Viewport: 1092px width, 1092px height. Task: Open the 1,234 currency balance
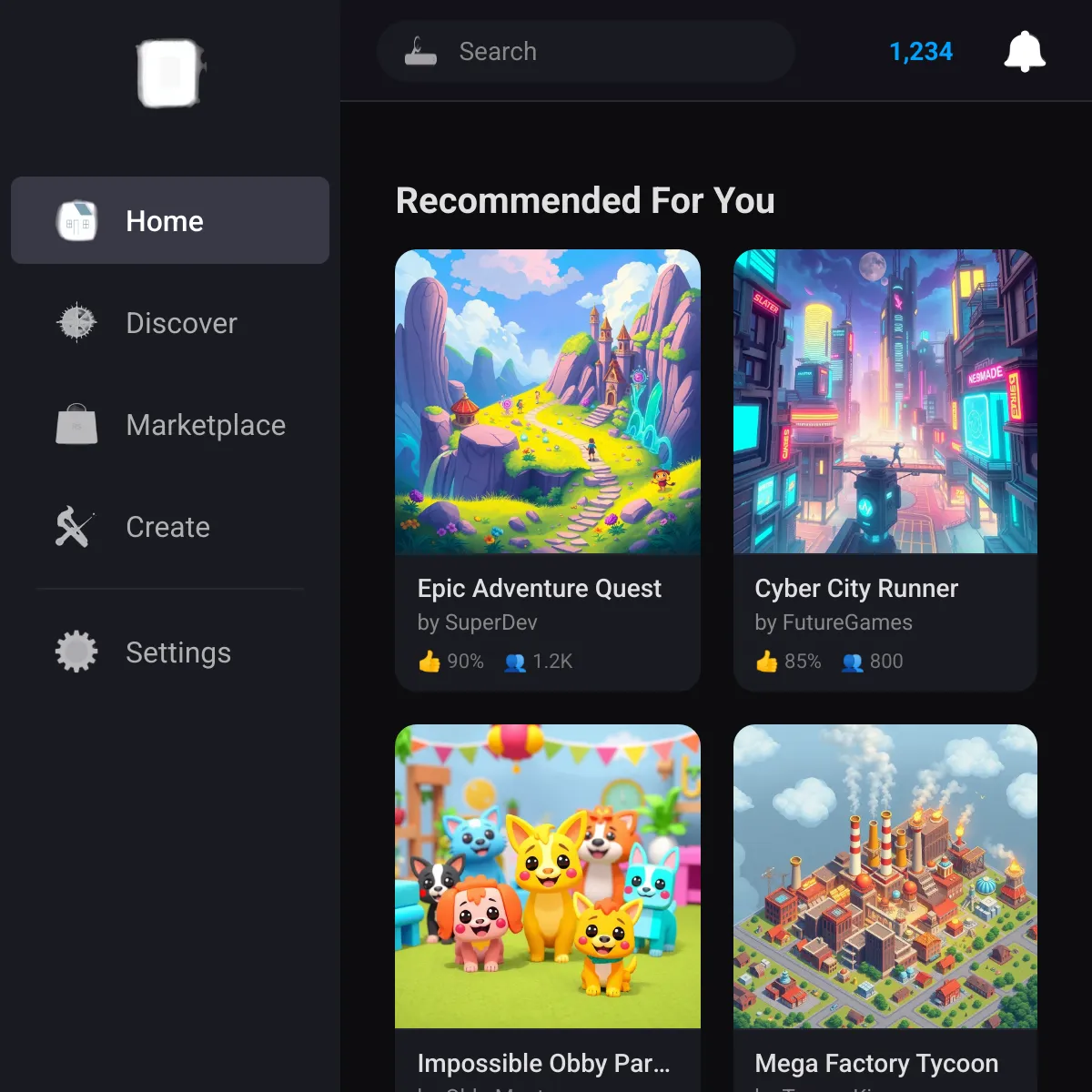tap(921, 52)
